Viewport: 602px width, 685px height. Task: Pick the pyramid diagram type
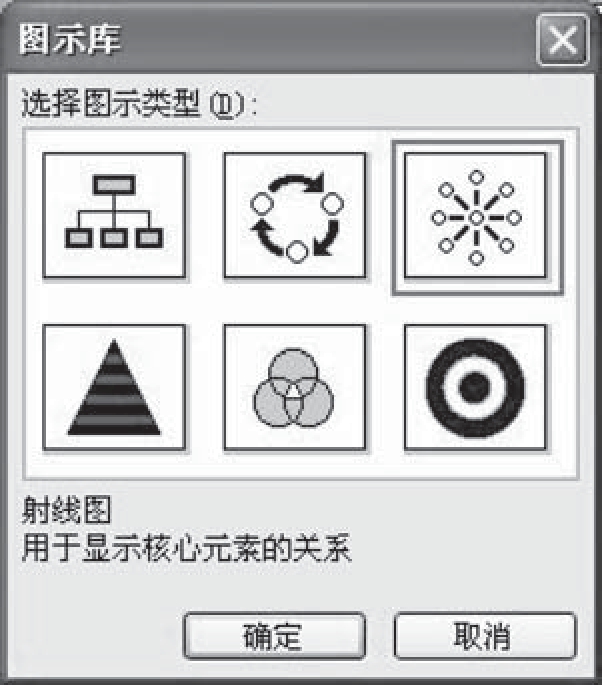(x=114, y=387)
